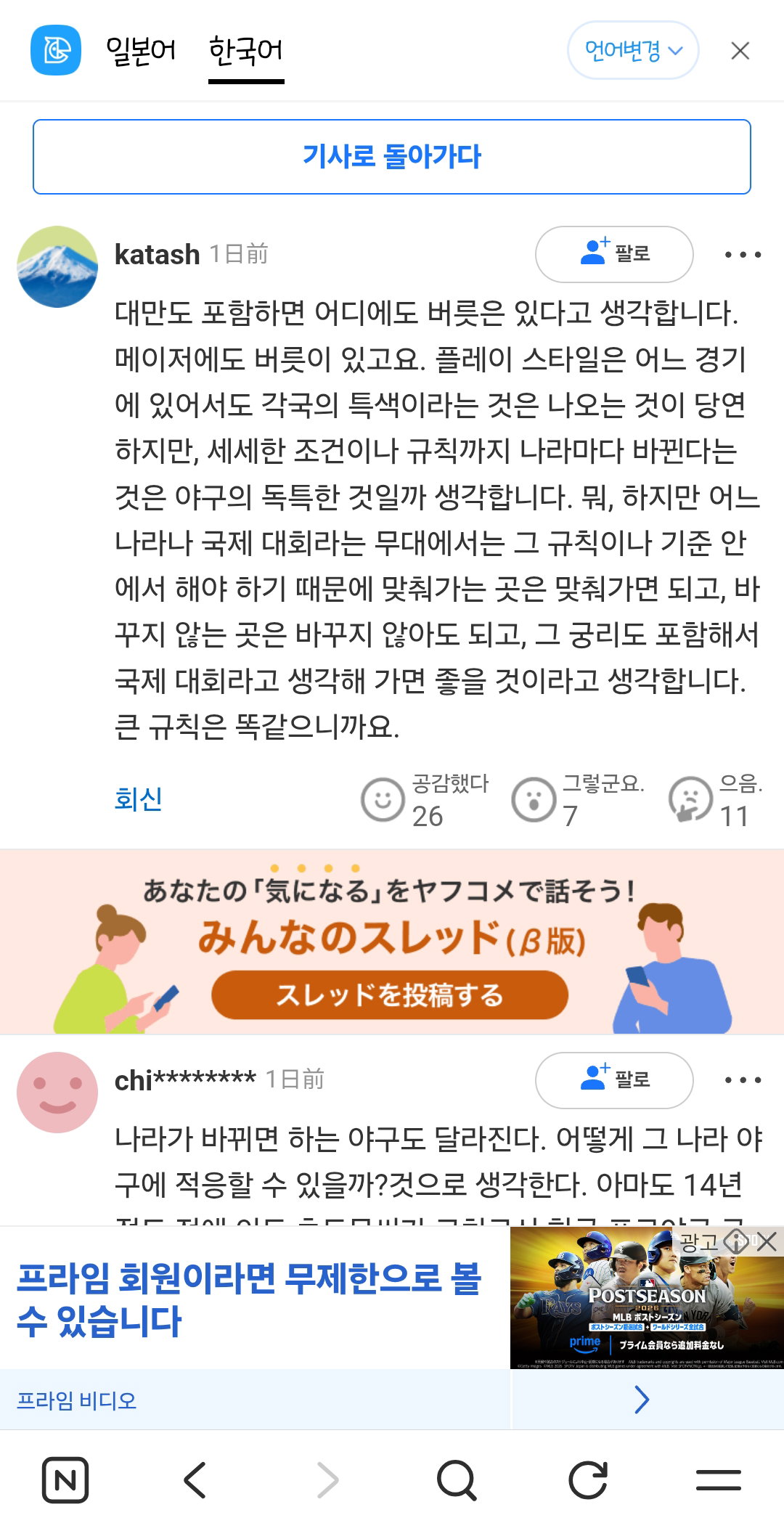Go back in the browser
Viewport: 784px width, 1531px height.
(195, 1479)
